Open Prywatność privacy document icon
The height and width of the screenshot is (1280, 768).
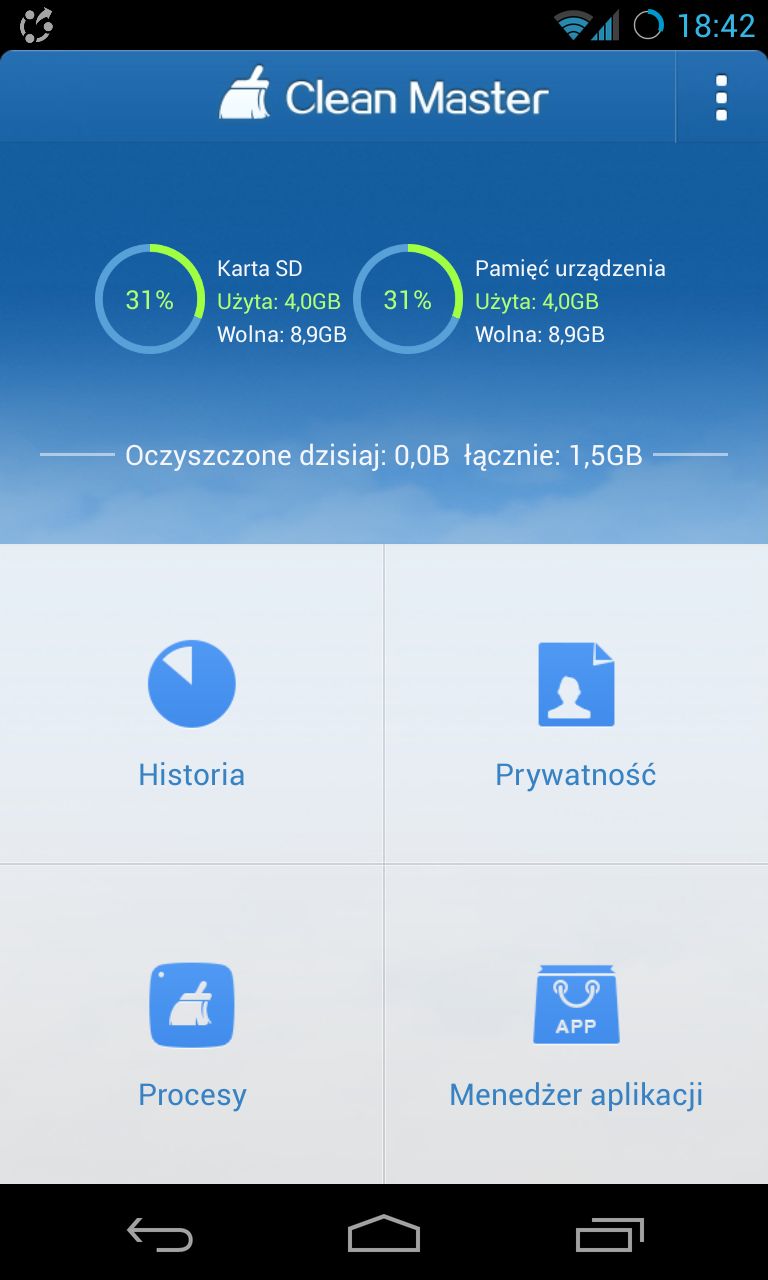click(x=575, y=683)
